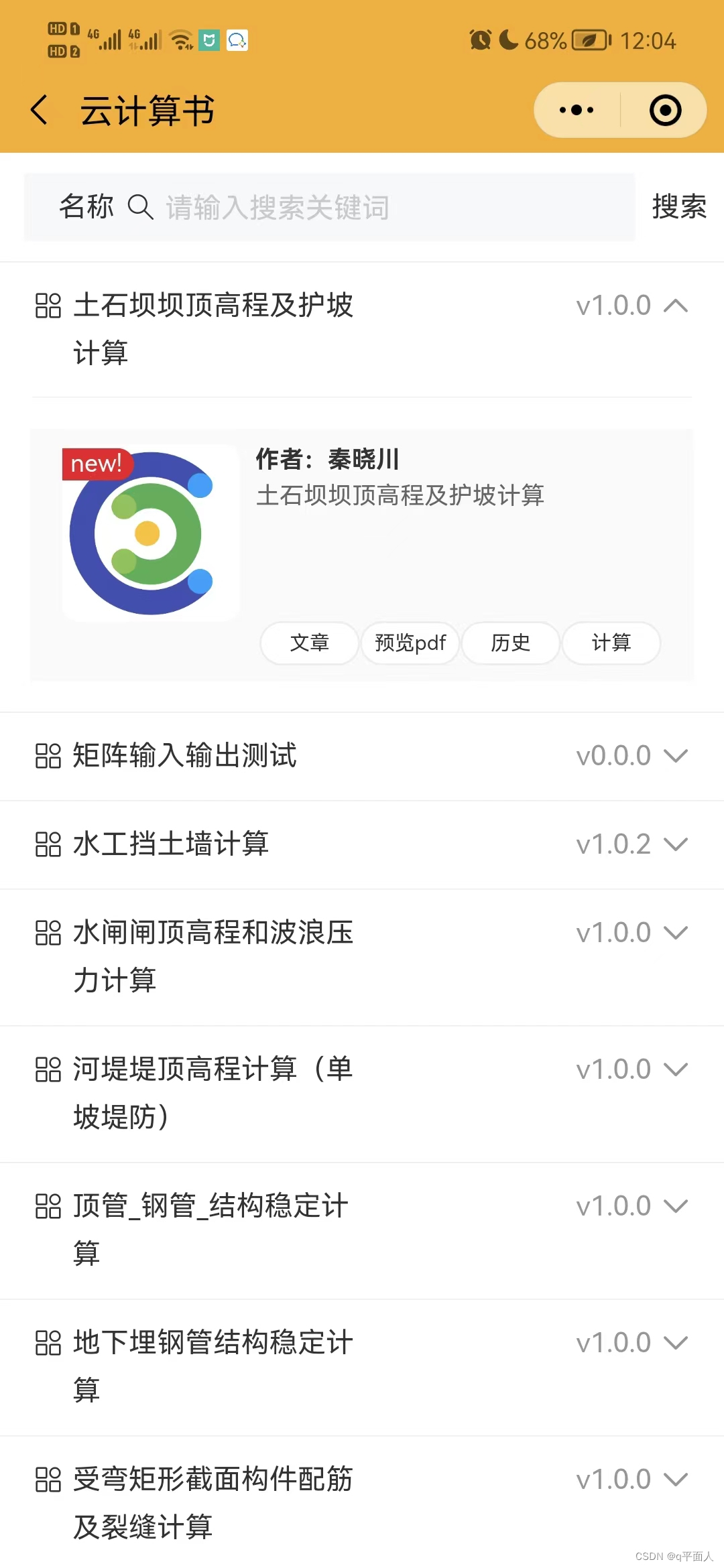Expand 河堤堤顶高程计算（单坡堤防）
The height and width of the screenshot is (1568, 724).
pyautogui.click(x=676, y=1069)
